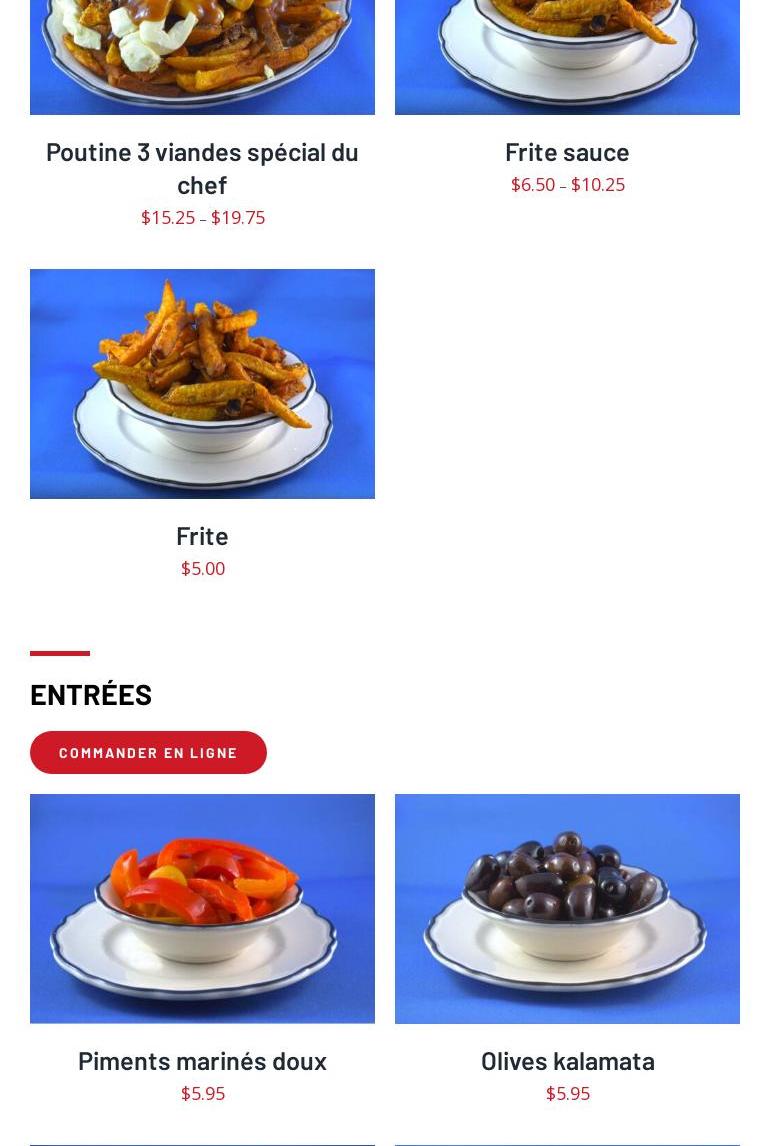
Task: Select the Piments marinés doux dish
Action: [x=202, y=1060]
